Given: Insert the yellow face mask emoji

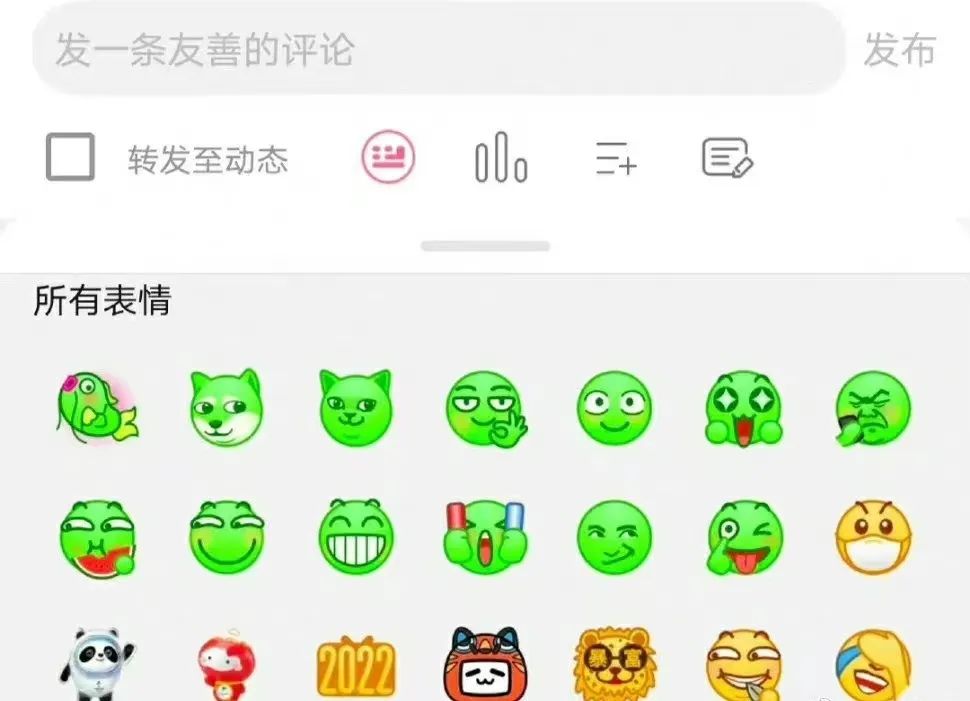Looking at the screenshot, I should (x=873, y=537).
